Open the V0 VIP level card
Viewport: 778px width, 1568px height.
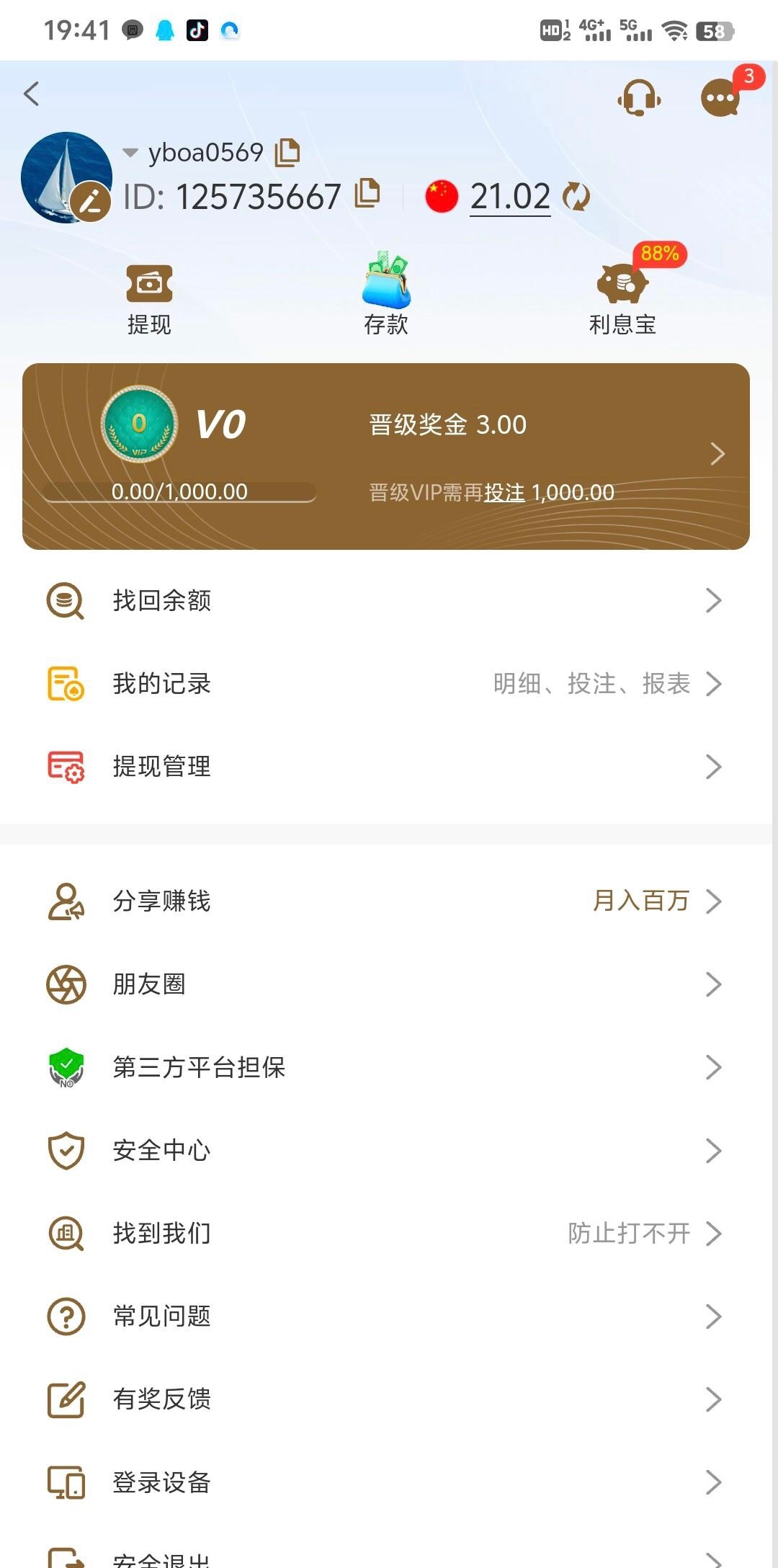386,455
